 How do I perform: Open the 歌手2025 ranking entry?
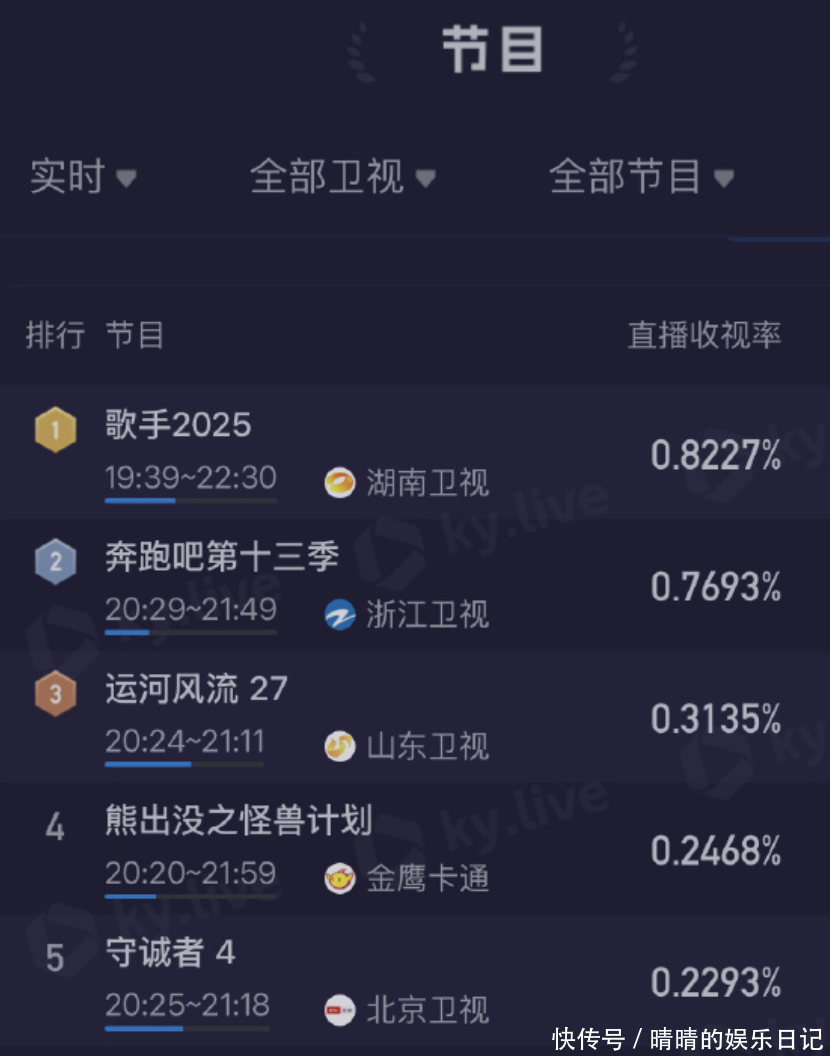(180, 426)
